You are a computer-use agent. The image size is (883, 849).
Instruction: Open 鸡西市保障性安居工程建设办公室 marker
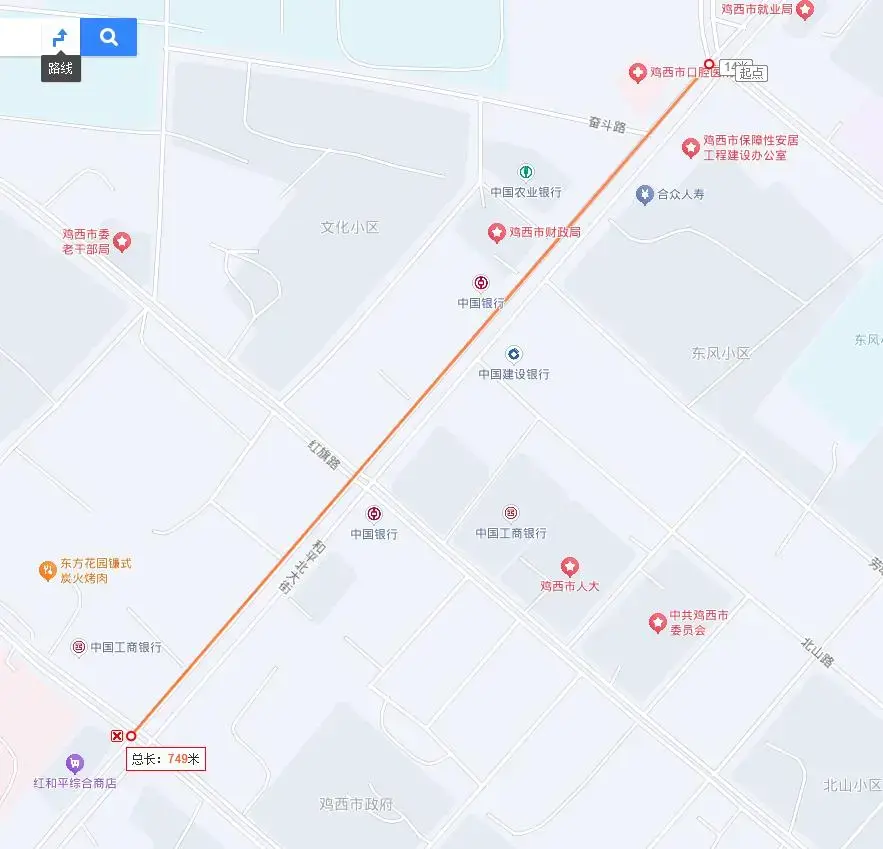[690, 148]
